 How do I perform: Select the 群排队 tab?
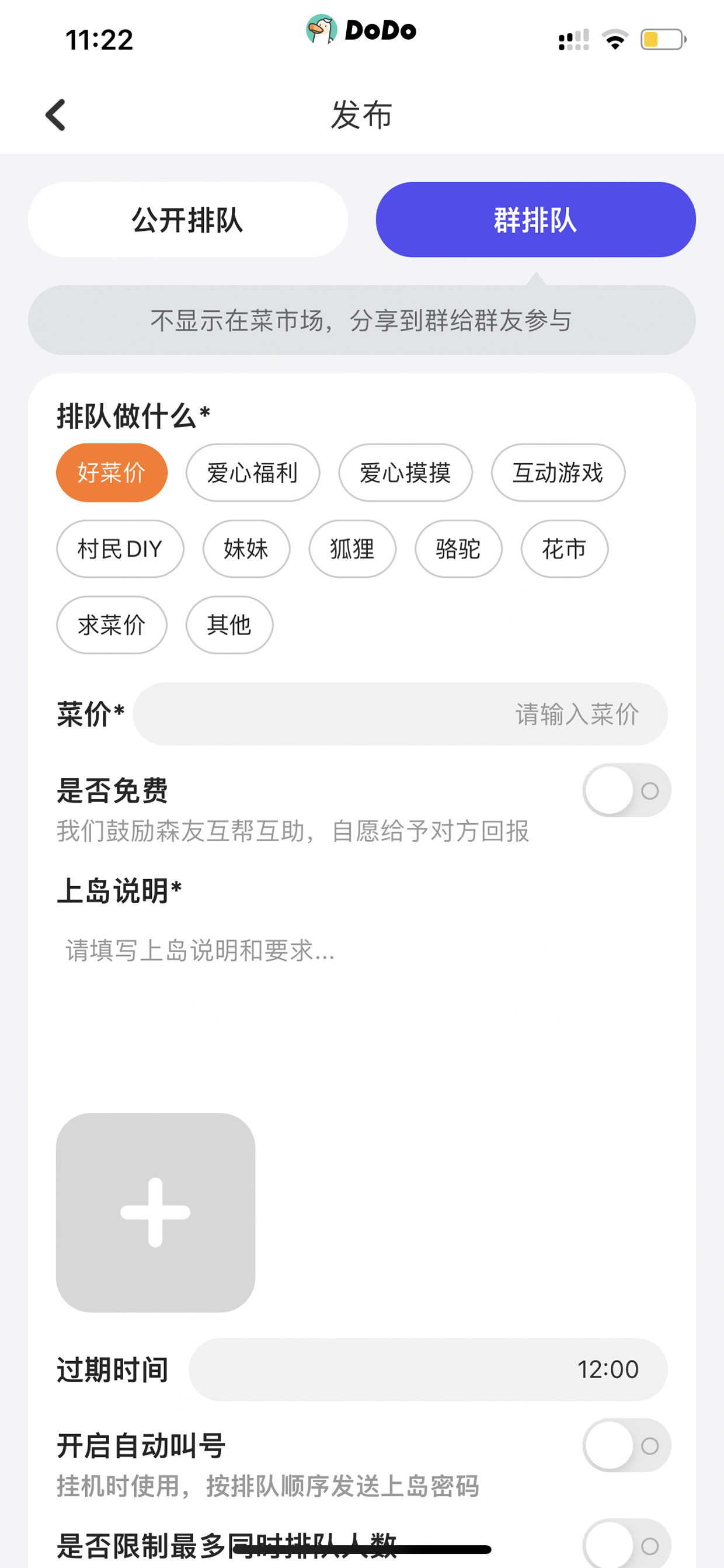pos(535,220)
